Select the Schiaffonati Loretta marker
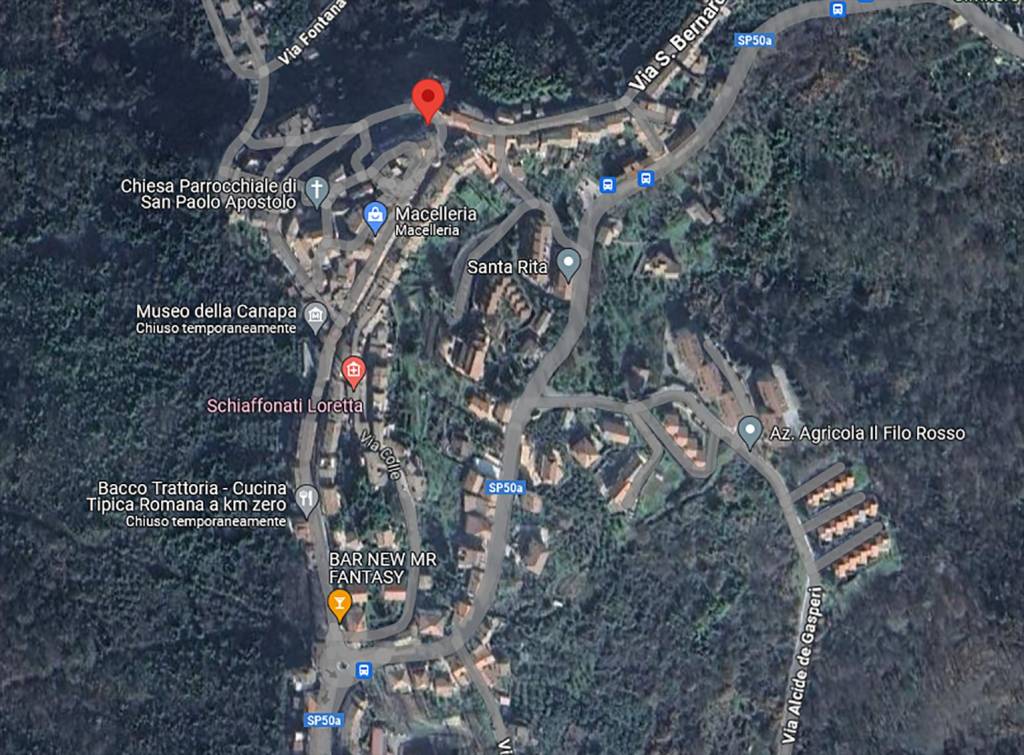The width and height of the screenshot is (1024, 755). point(352,372)
